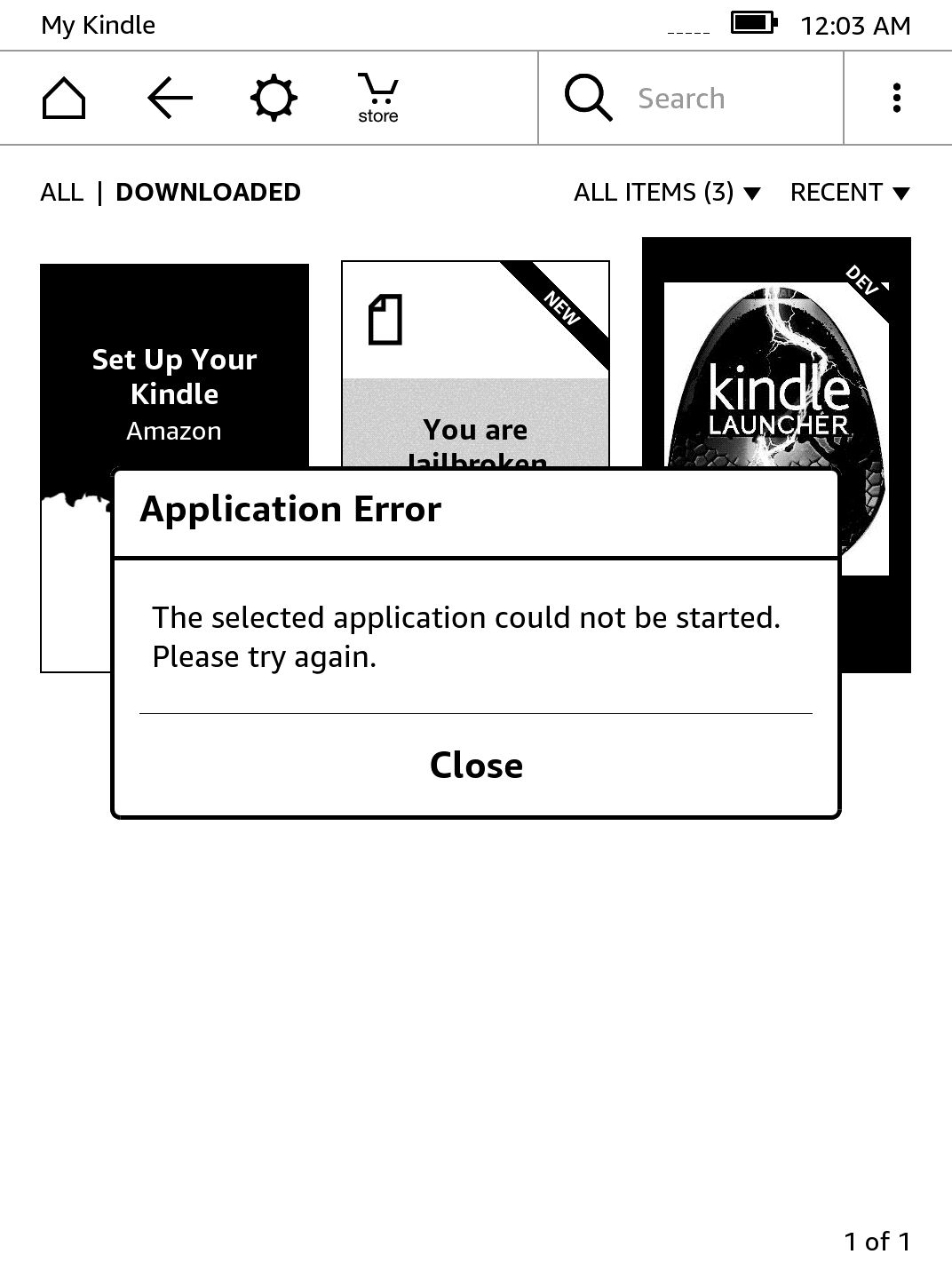Open the RECENT sort dropdown
Image resolution: width=952 pixels, height=1286 pixels.
850,193
